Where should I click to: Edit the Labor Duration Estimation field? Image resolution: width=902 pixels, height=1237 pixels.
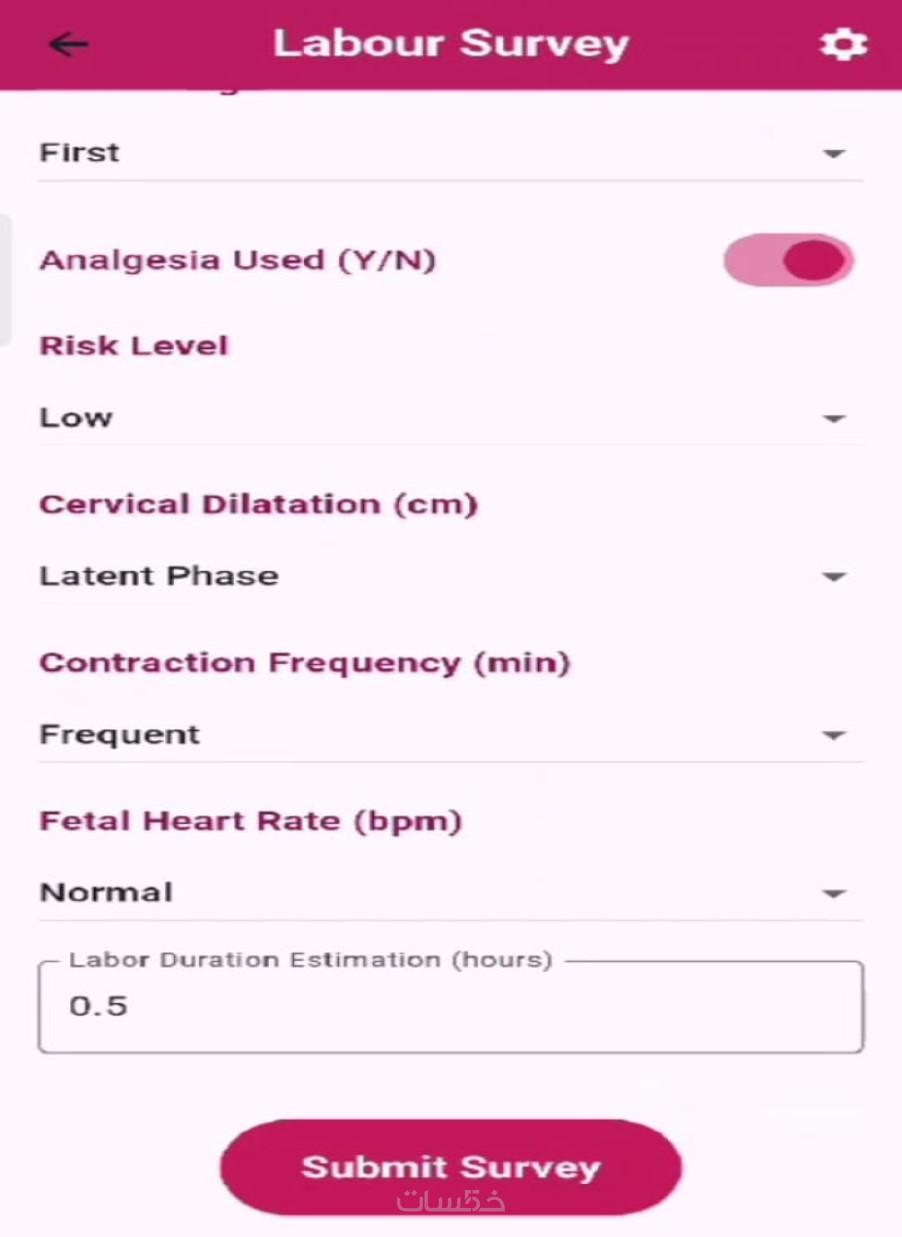tap(450, 1007)
